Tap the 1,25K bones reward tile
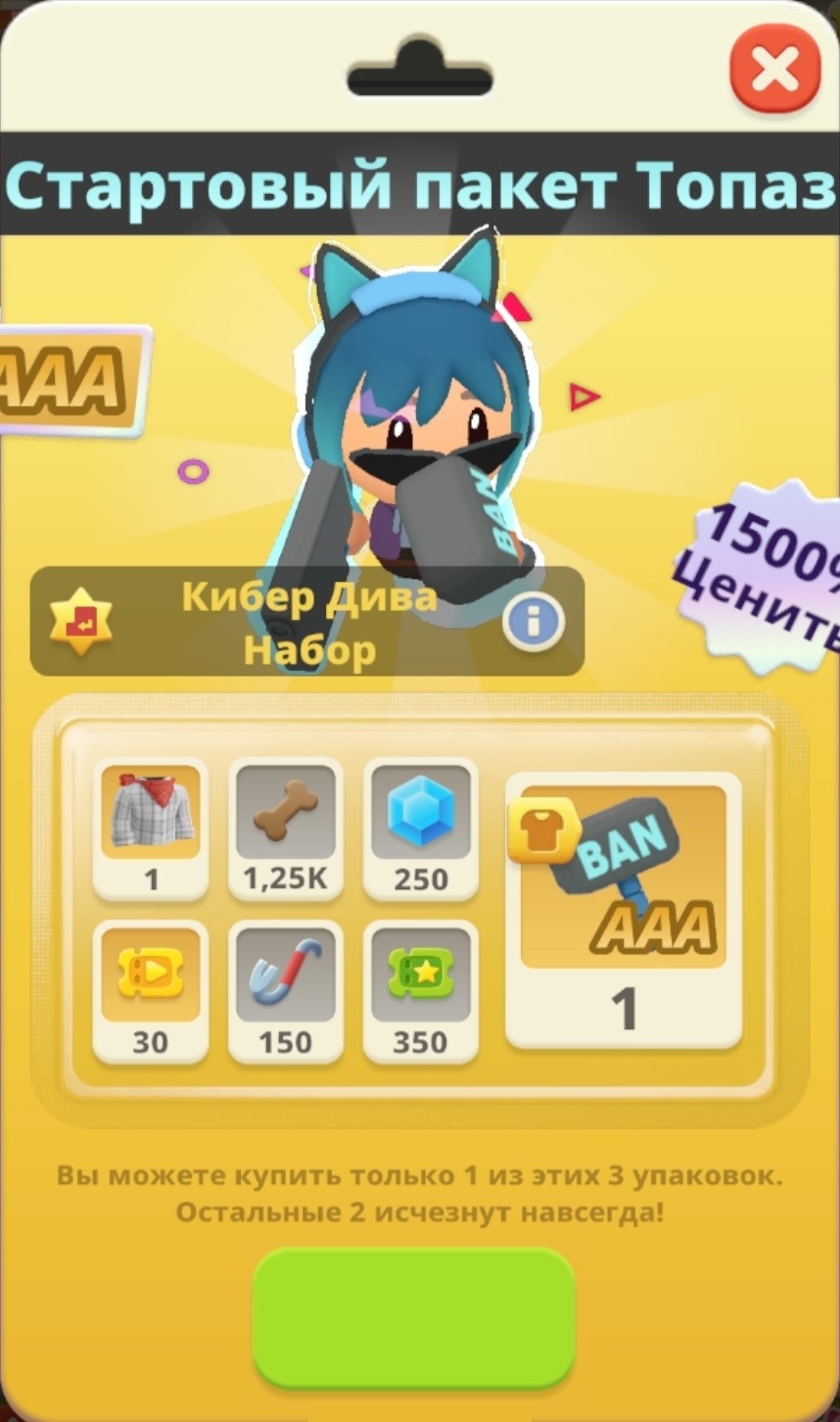 pos(286,829)
